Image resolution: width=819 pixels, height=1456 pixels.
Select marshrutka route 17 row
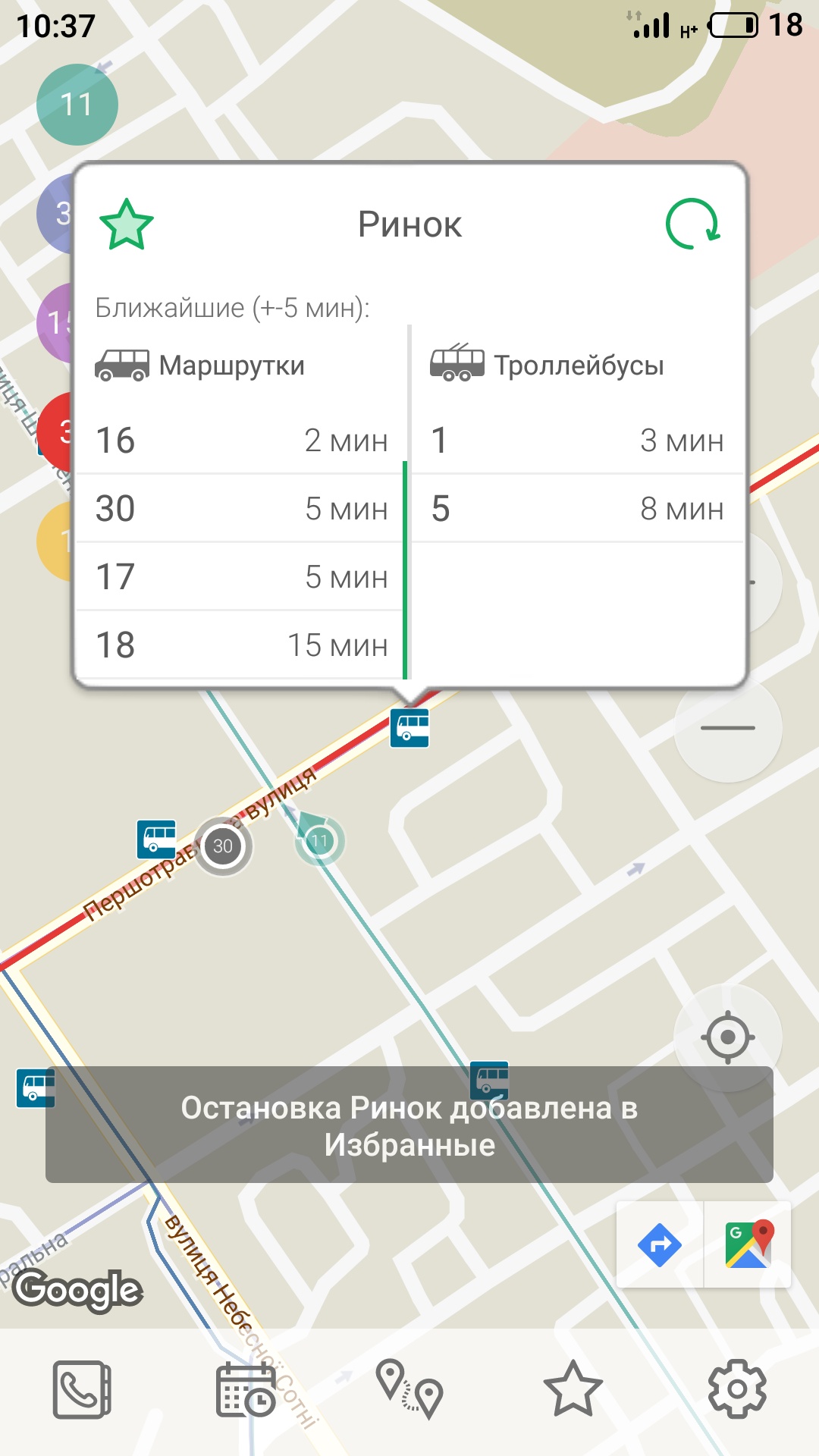[x=241, y=577]
